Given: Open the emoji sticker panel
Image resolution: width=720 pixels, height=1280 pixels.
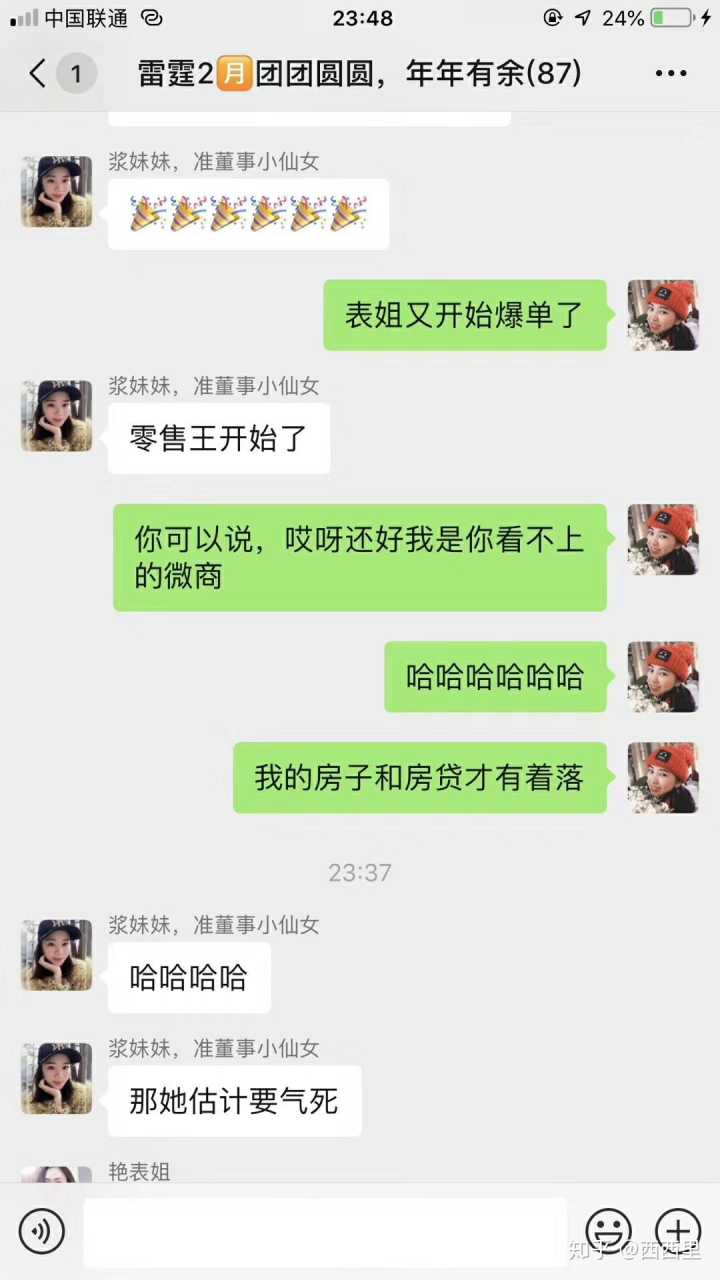Looking at the screenshot, I should pyautogui.click(x=608, y=1231).
